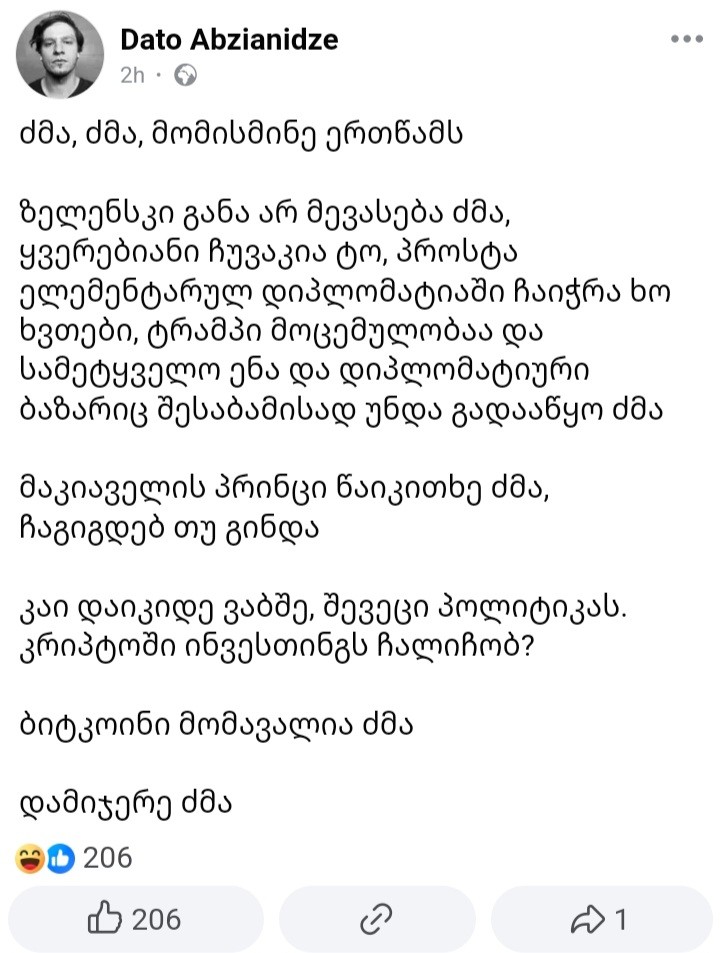This screenshot has width=720, height=953.
Task: Open the Dato Abzianidze profile name link
Action: 228,40
